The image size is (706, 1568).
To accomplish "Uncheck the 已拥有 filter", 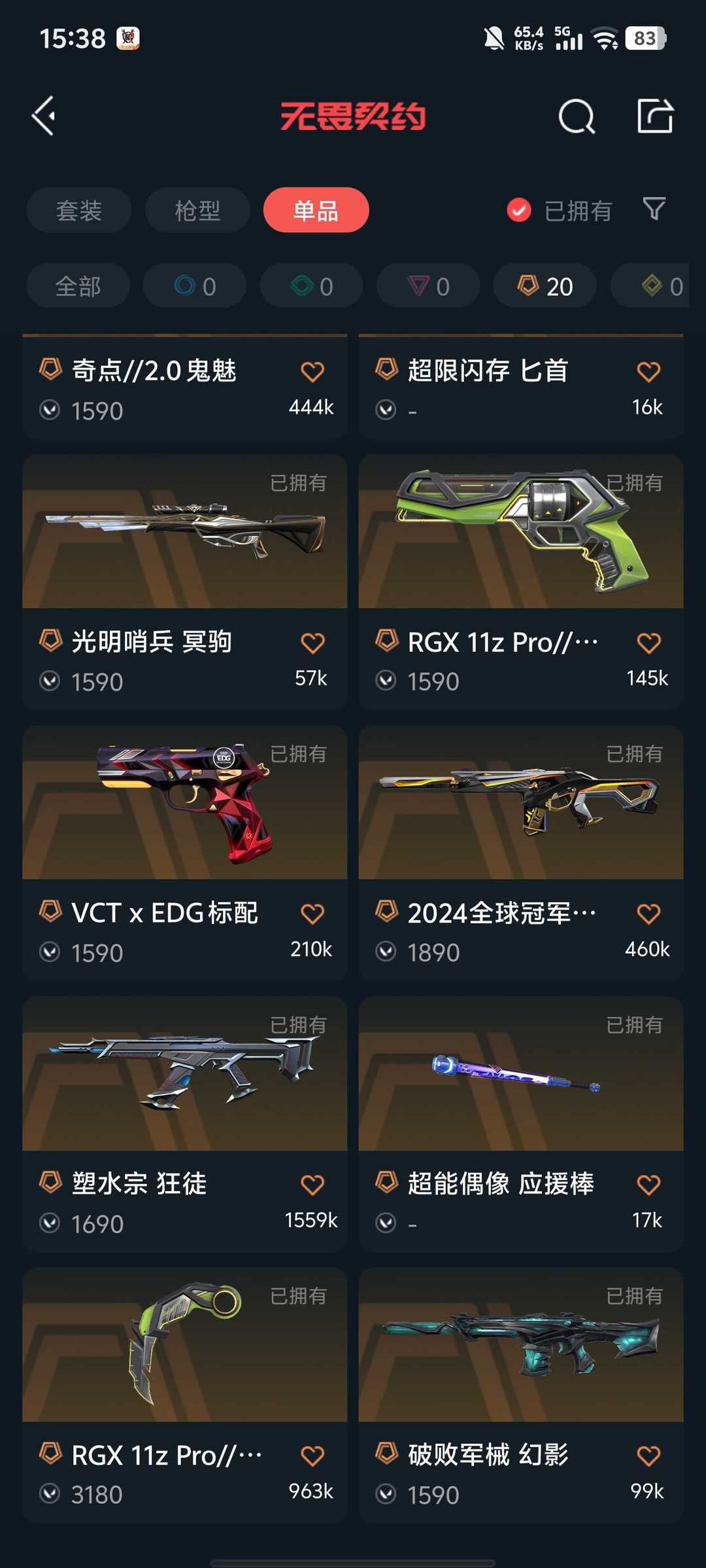I will pyautogui.click(x=560, y=210).
